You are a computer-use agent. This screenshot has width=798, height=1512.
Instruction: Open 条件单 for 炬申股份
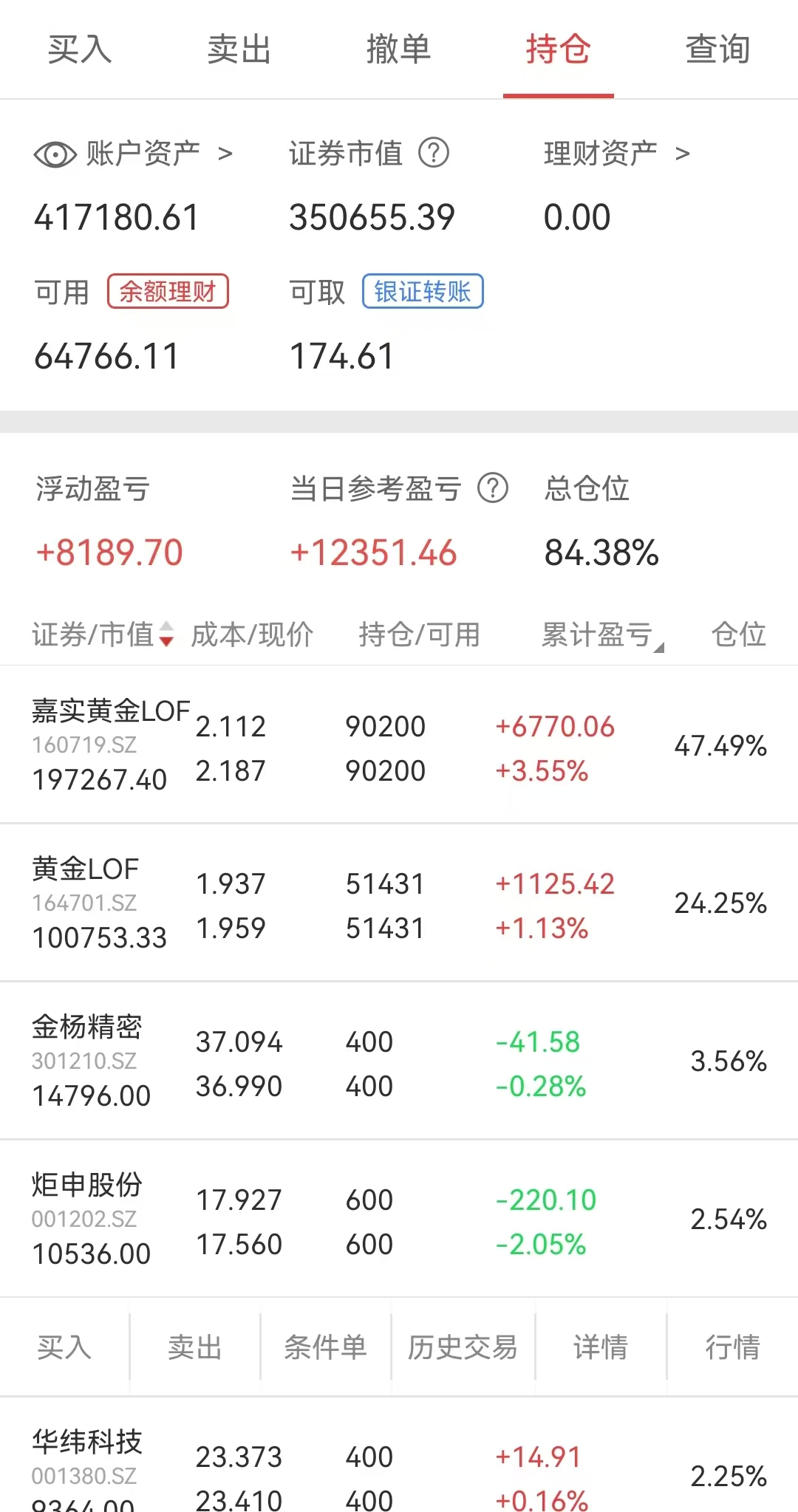[325, 1347]
